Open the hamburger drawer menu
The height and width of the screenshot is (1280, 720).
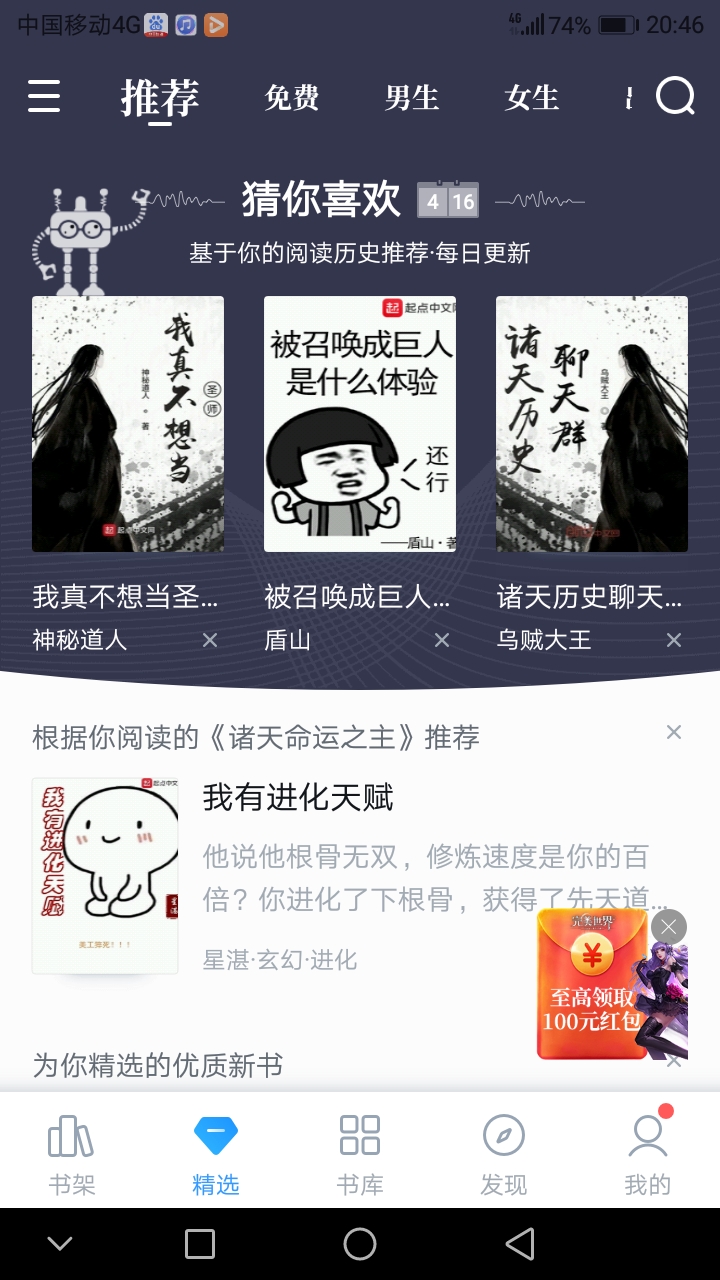click(x=44, y=97)
